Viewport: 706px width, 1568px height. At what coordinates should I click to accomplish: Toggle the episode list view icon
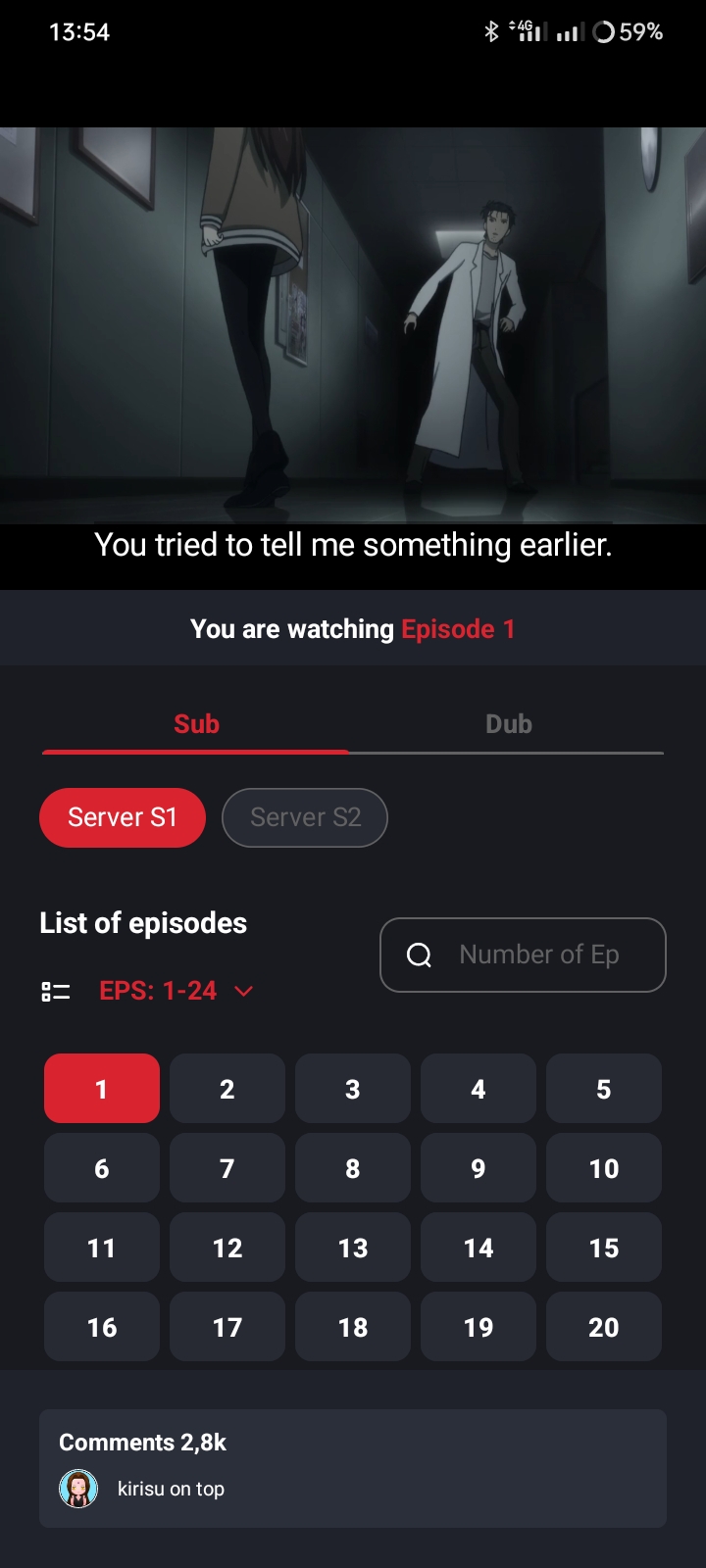(x=56, y=992)
